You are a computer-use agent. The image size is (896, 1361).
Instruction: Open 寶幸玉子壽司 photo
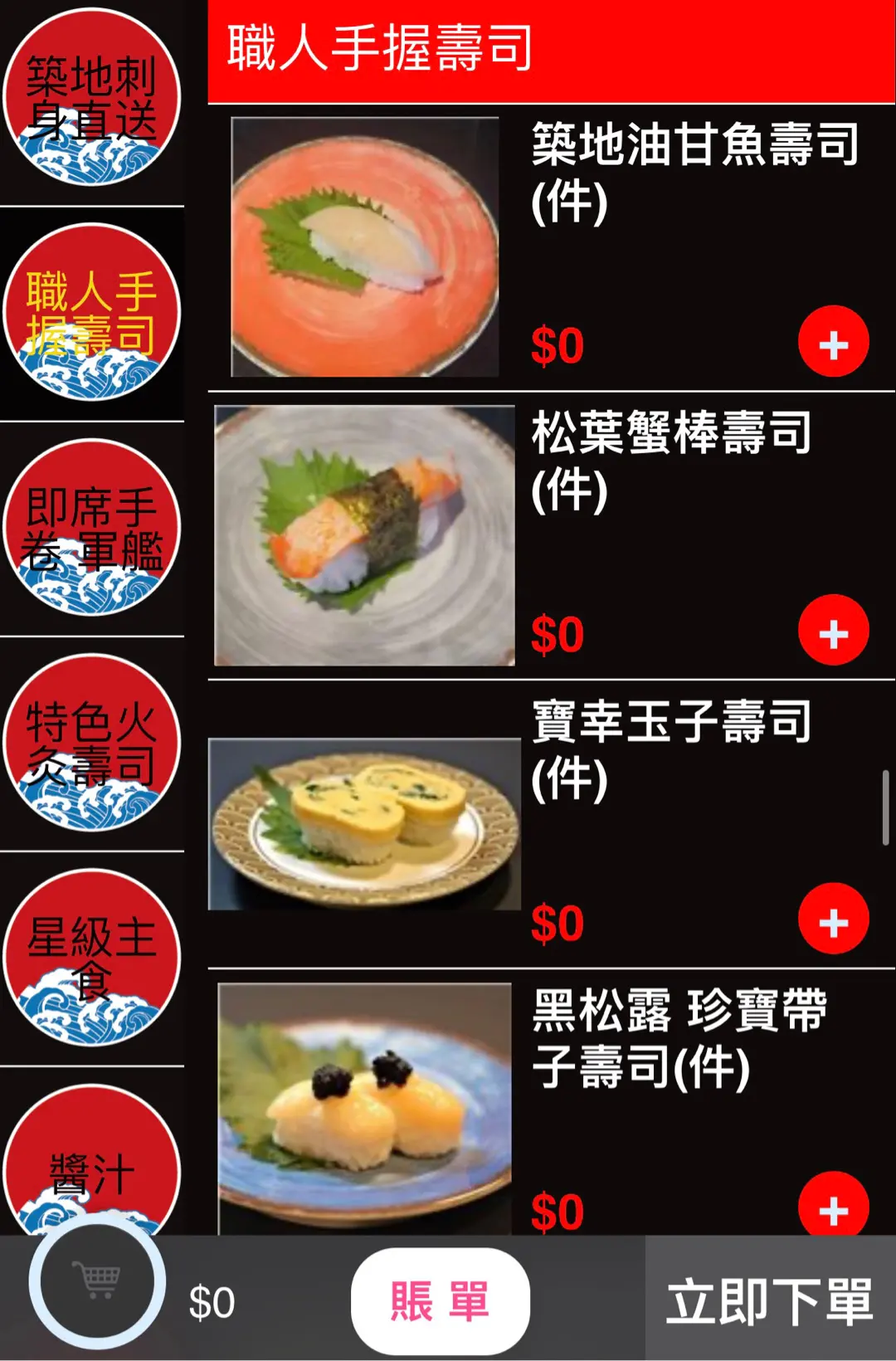point(365,824)
